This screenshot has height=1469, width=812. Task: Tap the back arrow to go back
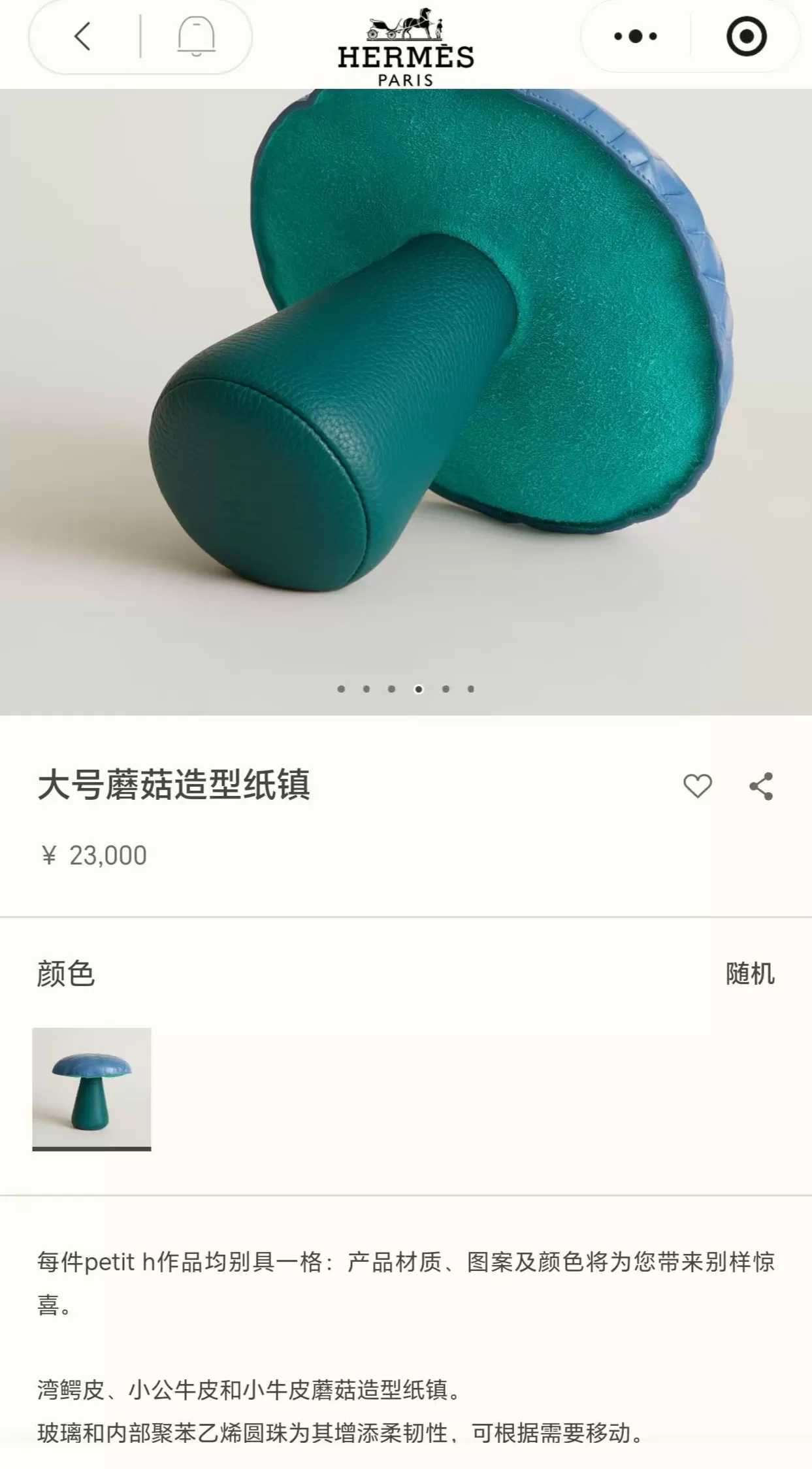point(82,38)
